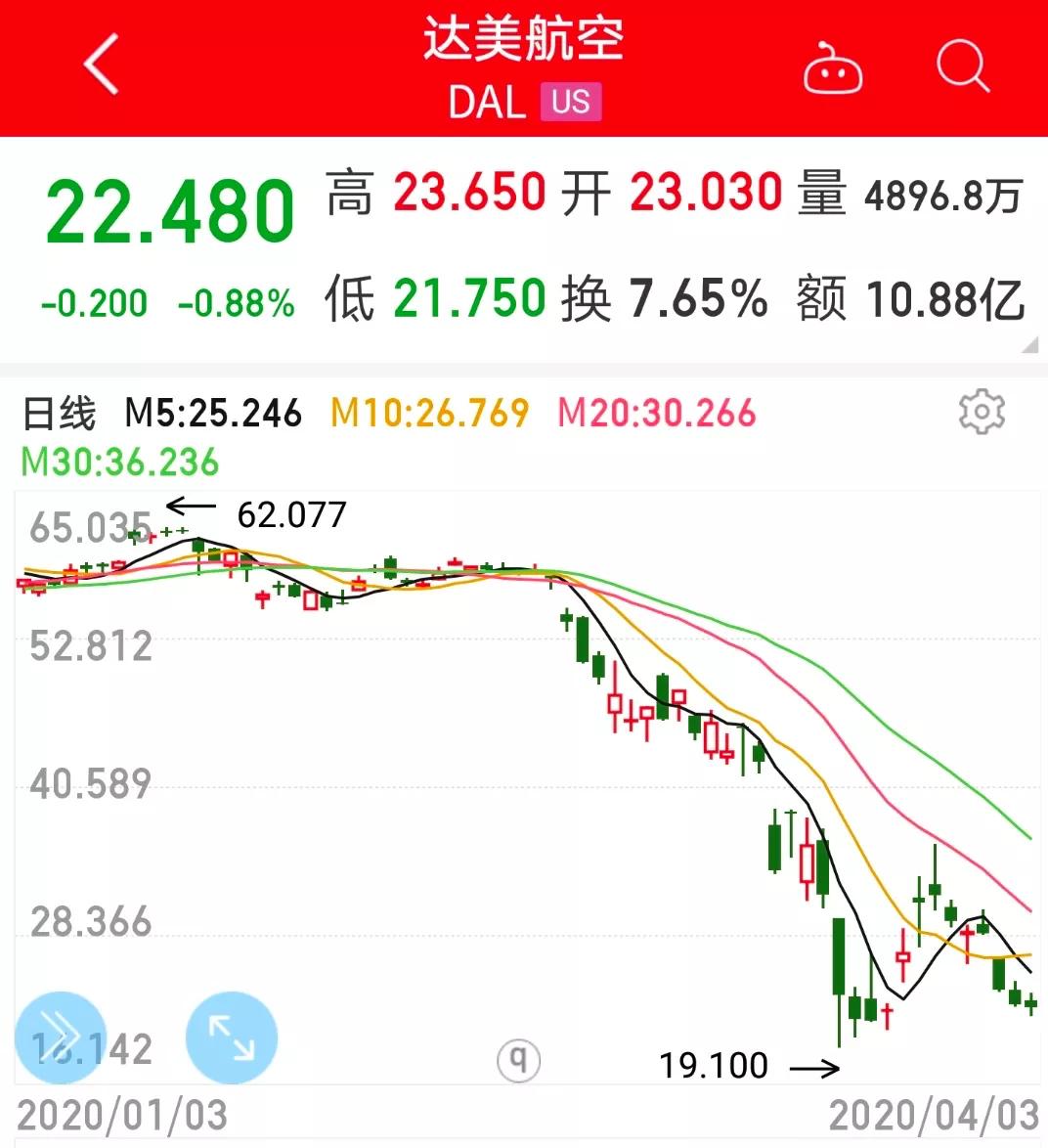Viewport: 1048px width, 1148px height.
Task: Open the robot assistant icon
Action: pyautogui.click(x=832, y=68)
